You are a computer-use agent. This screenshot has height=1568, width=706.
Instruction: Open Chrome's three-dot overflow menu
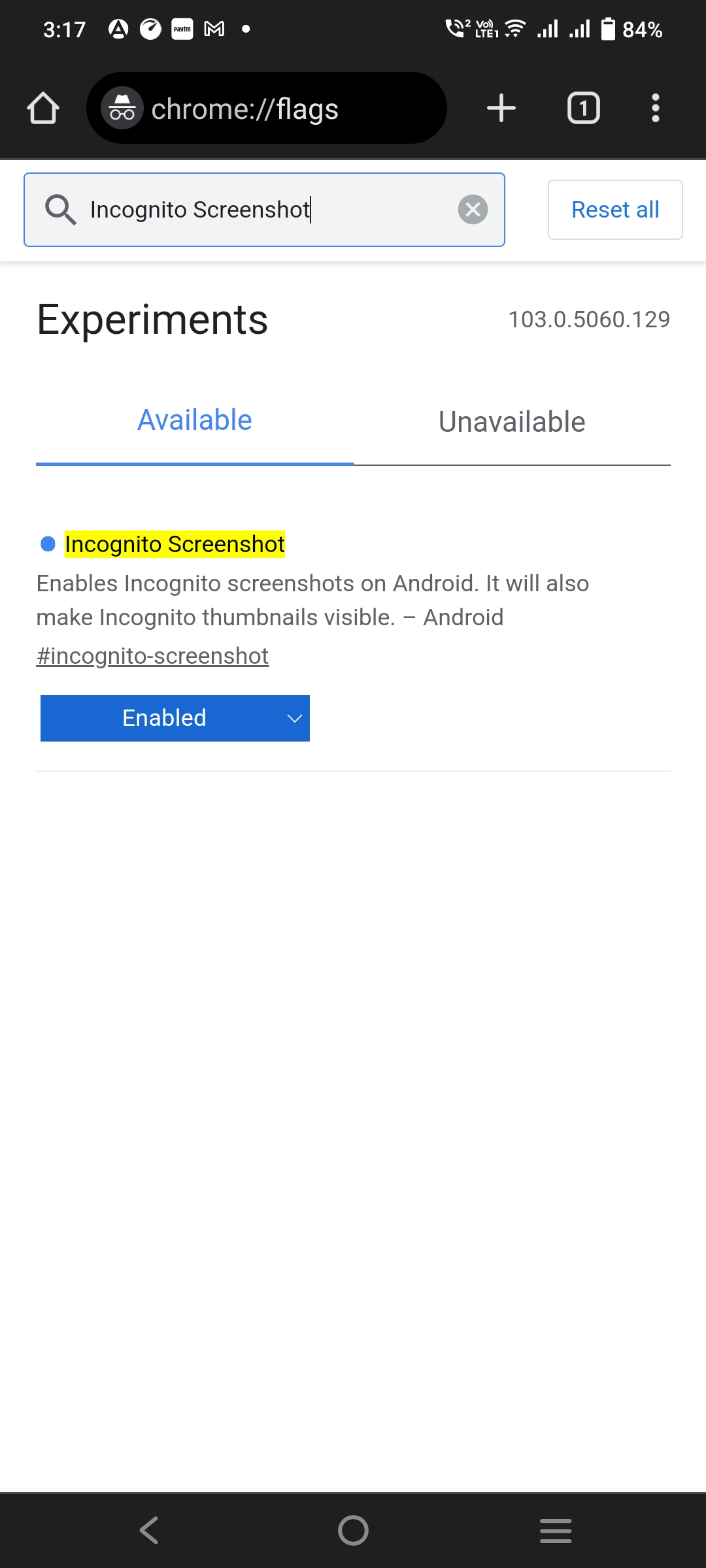tap(655, 108)
